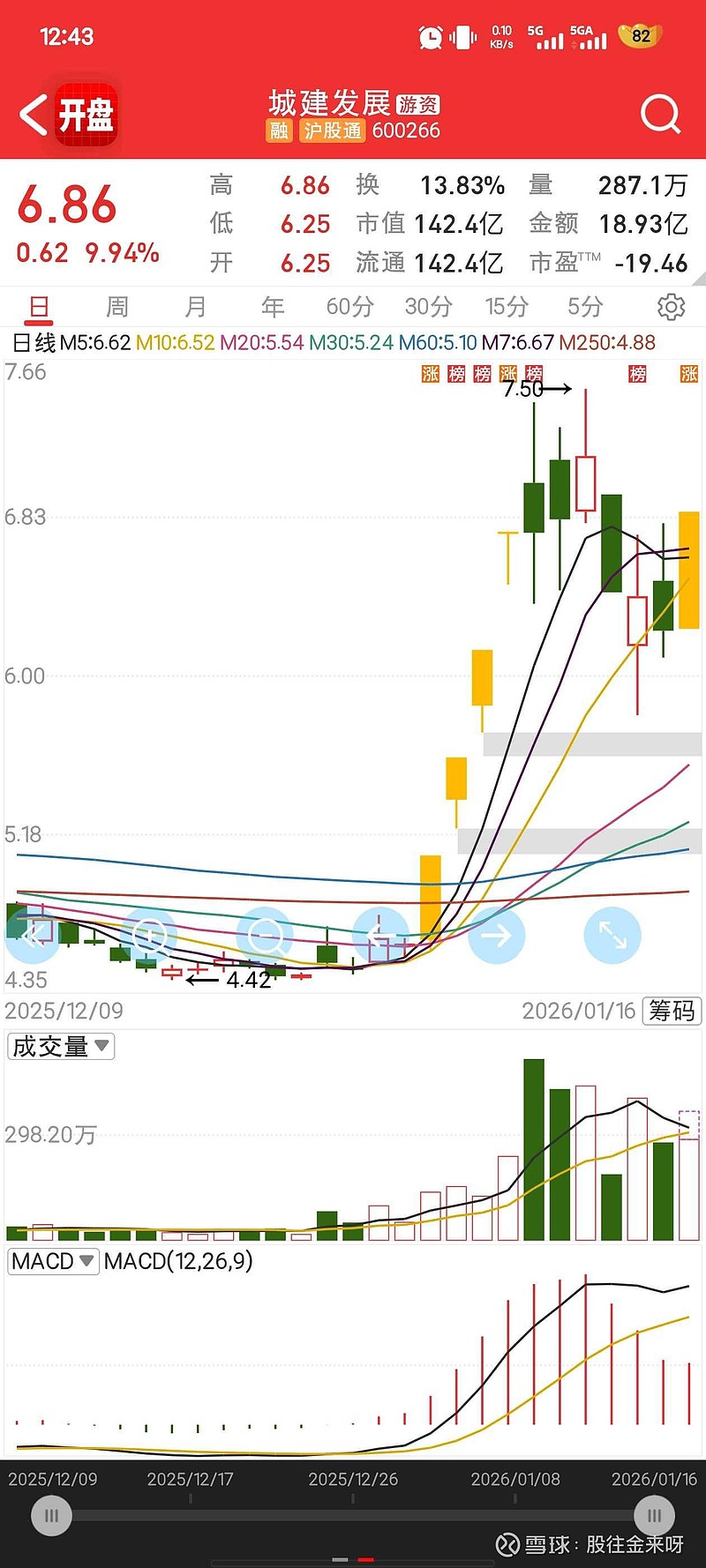Show the 30分 chart
The image size is (706, 1568).
coord(428,307)
